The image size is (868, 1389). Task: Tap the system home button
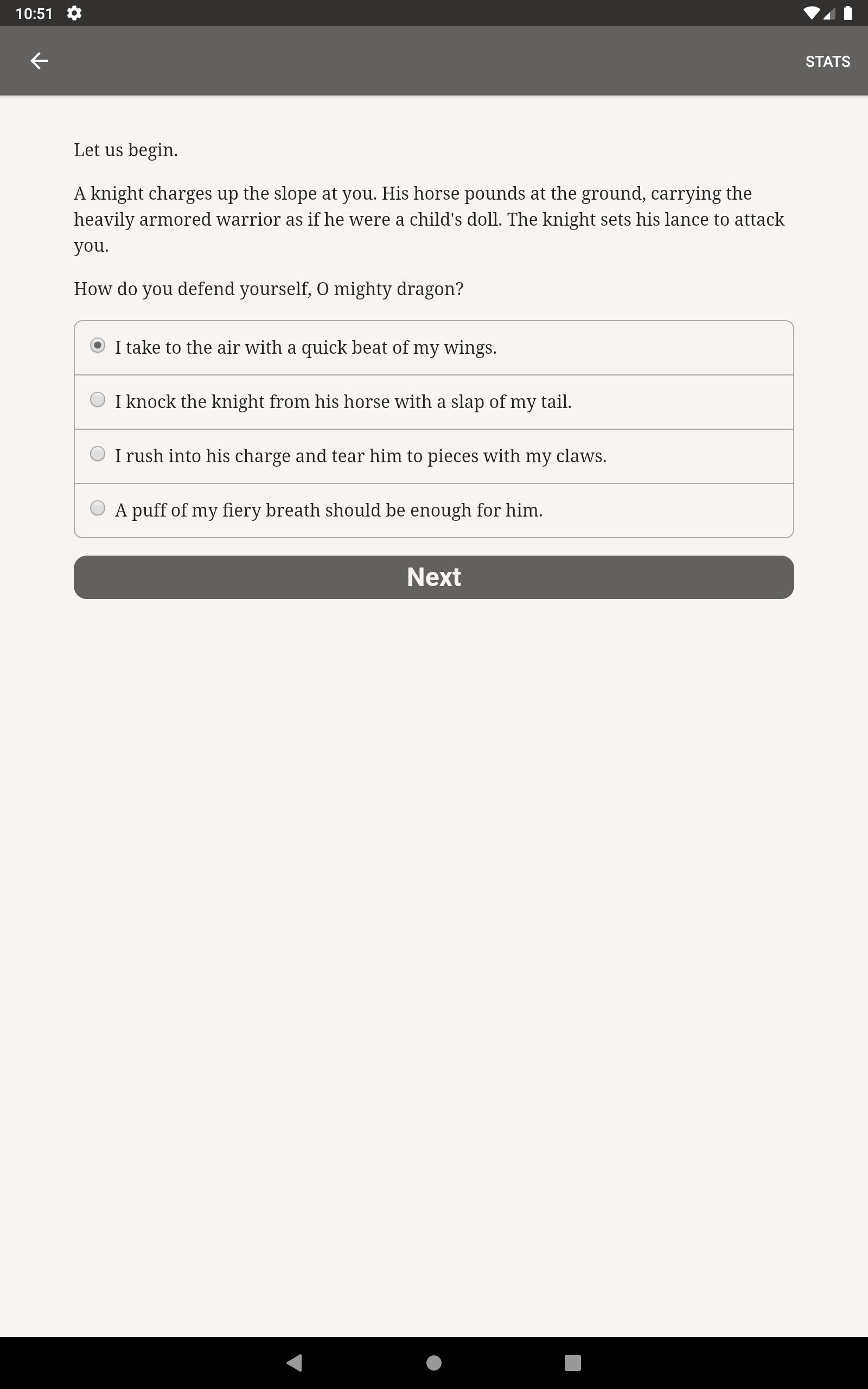click(434, 1362)
